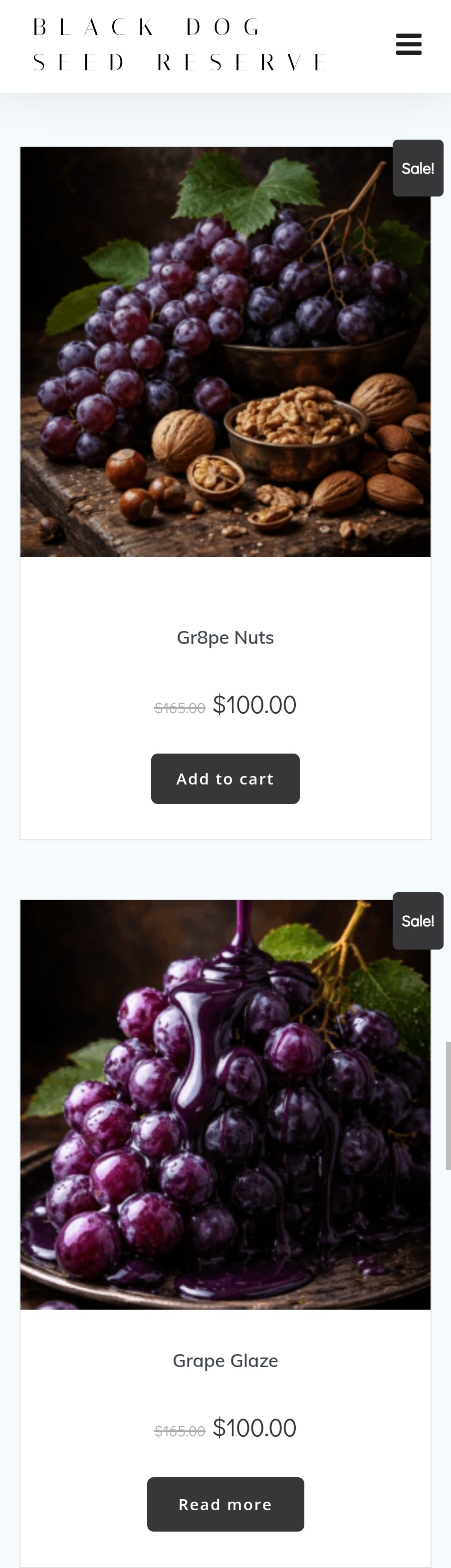451x1568 pixels.
Task: Add Gr8pe Nuts to cart
Action: tap(225, 779)
